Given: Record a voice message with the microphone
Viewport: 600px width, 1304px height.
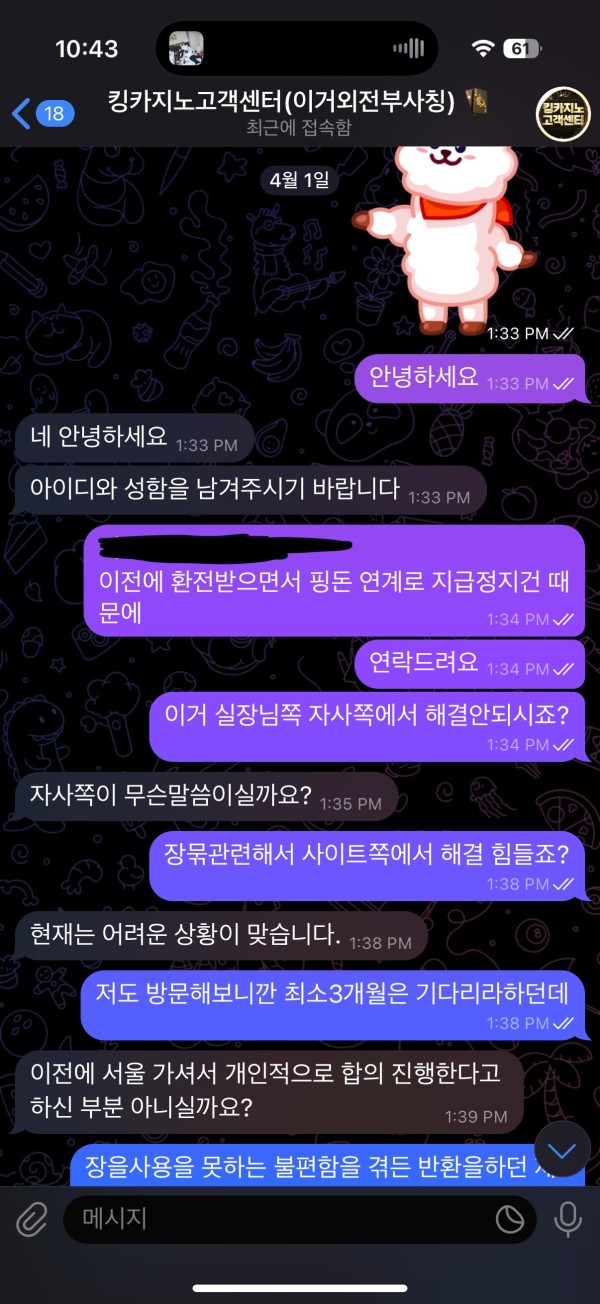Looking at the screenshot, I should [x=568, y=1218].
